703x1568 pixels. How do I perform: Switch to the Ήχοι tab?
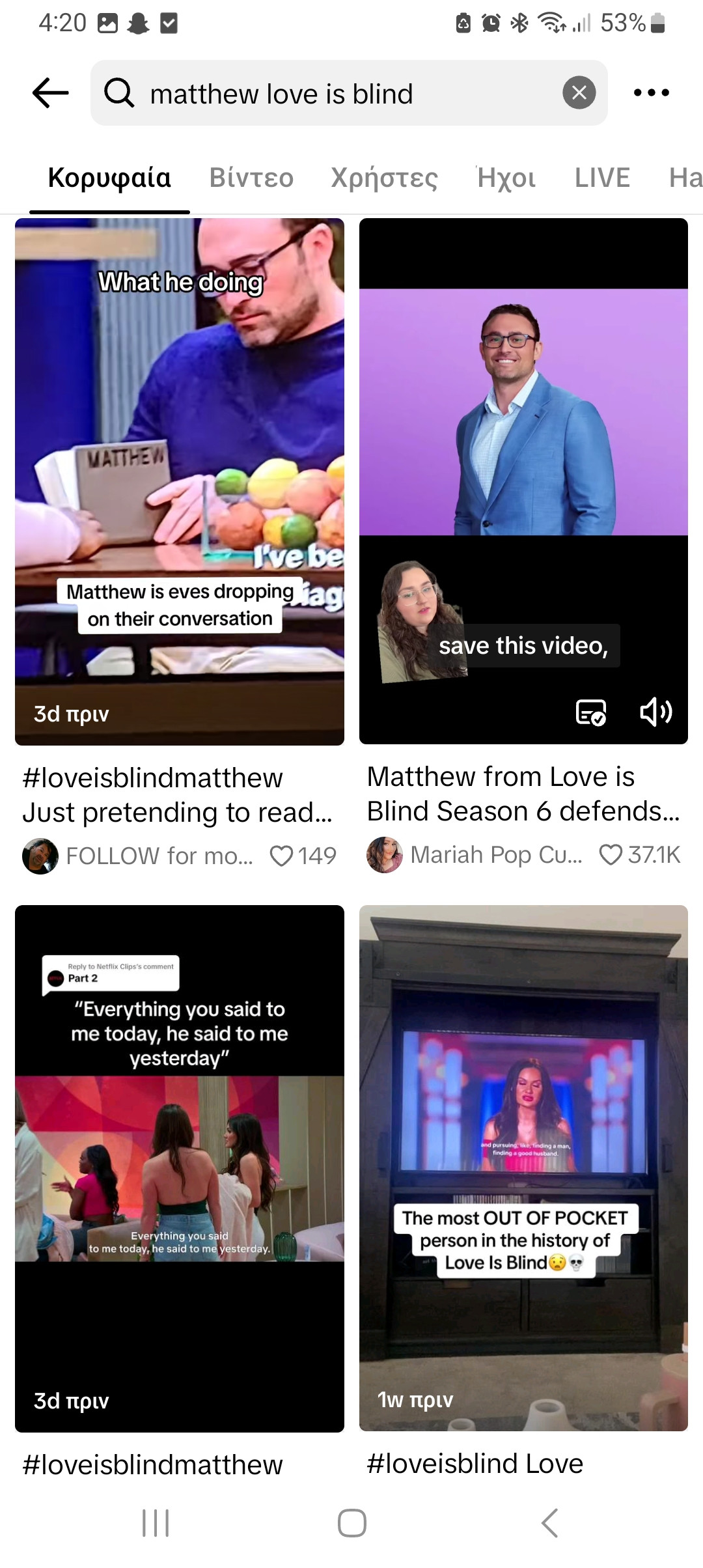pos(506,178)
